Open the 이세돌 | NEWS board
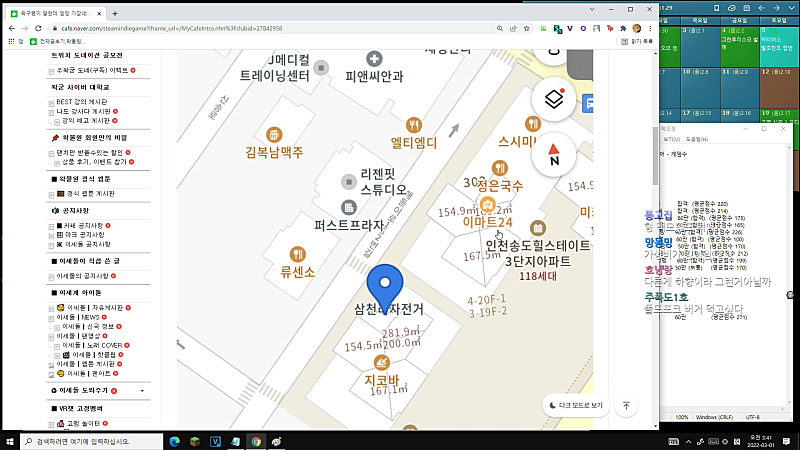 click(78, 317)
